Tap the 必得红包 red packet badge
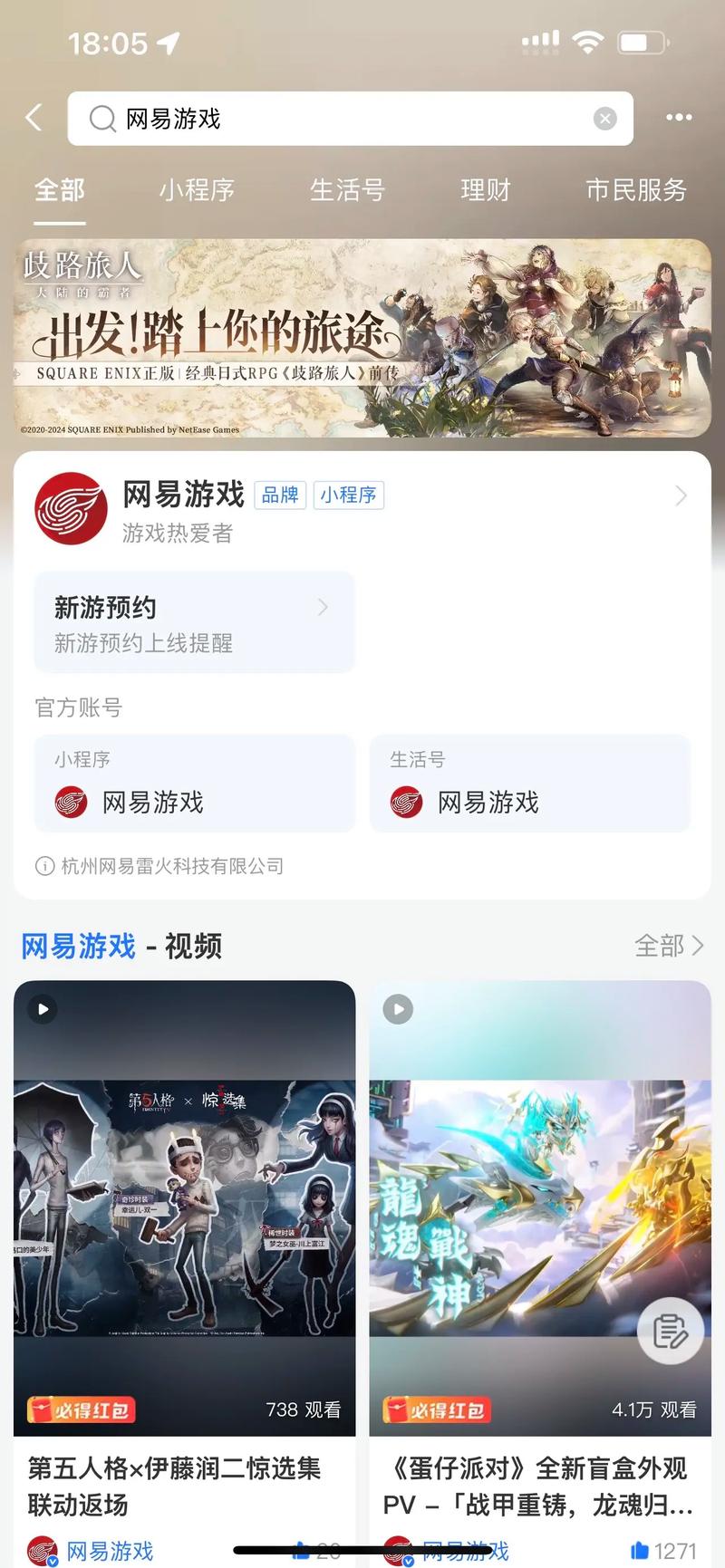This screenshot has width=725, height=1568. point(81,1409)
